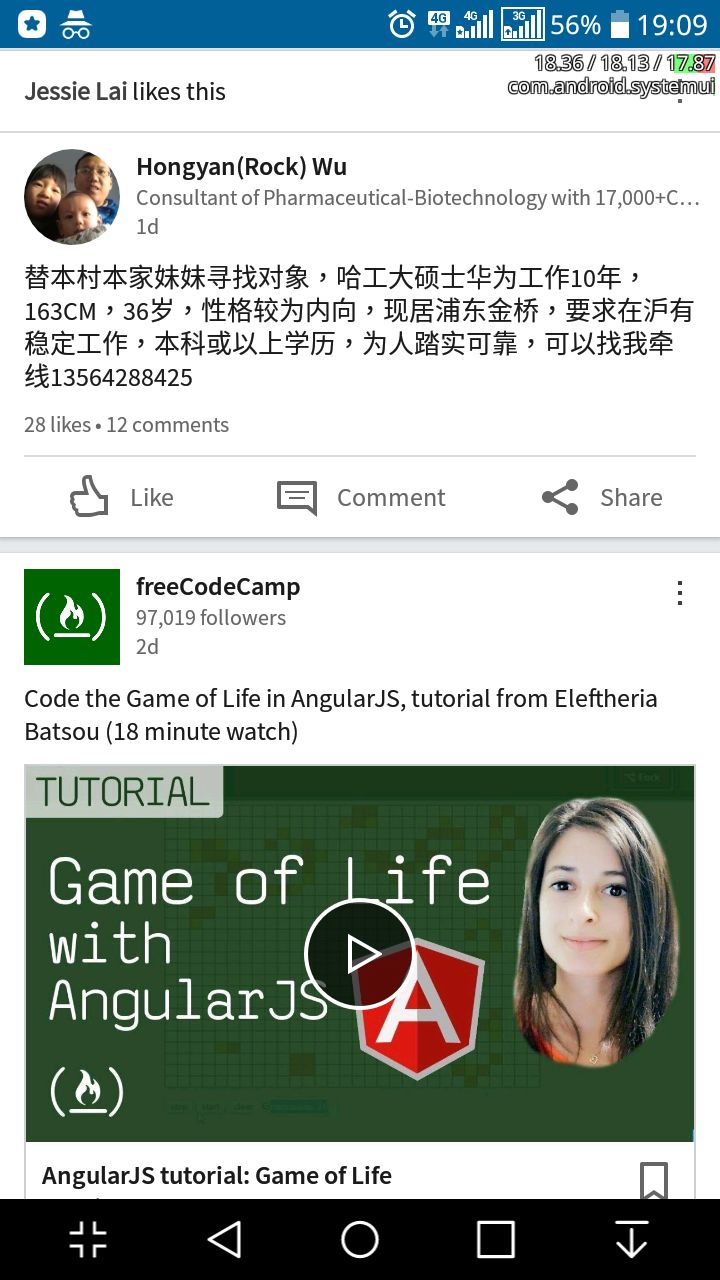Comment on Hongyan(Rock) Wu's post
Image resolution: width=720 pixels, height=1280 pixels.
coord(361,497)
